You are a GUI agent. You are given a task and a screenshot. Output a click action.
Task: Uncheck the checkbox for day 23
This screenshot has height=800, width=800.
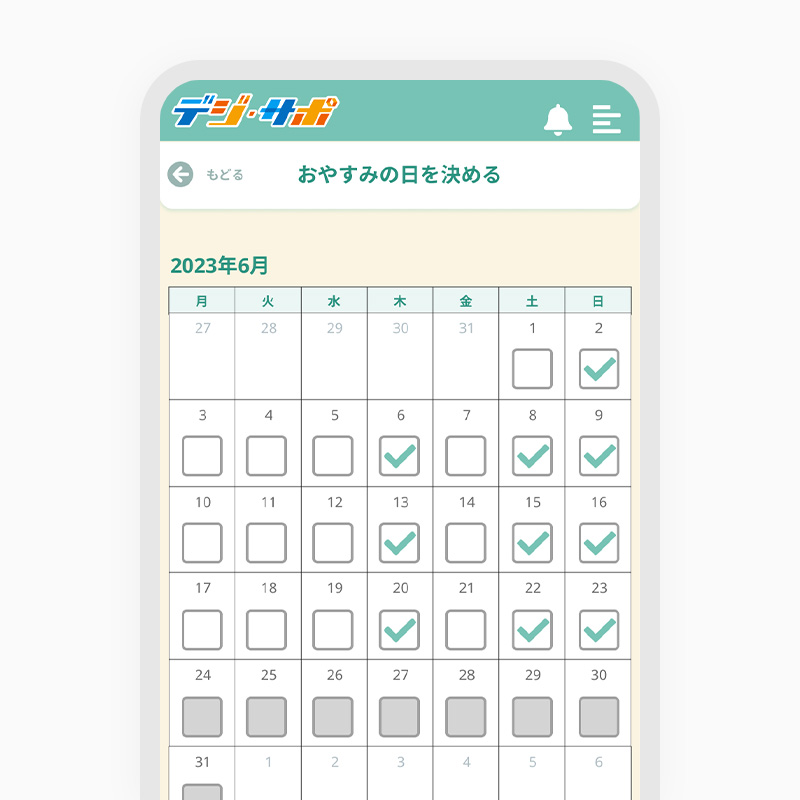tap(599, 630)
